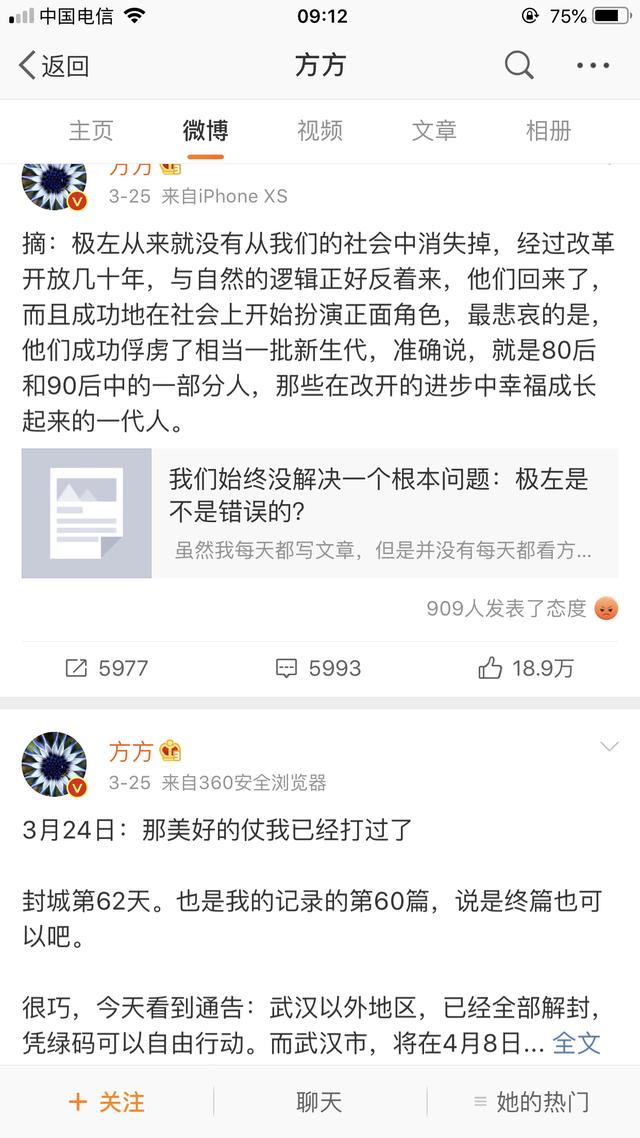This screenshot has height=1138, width=640.
Task: Switch to the 主页 tab
Action: pos(91,131)
